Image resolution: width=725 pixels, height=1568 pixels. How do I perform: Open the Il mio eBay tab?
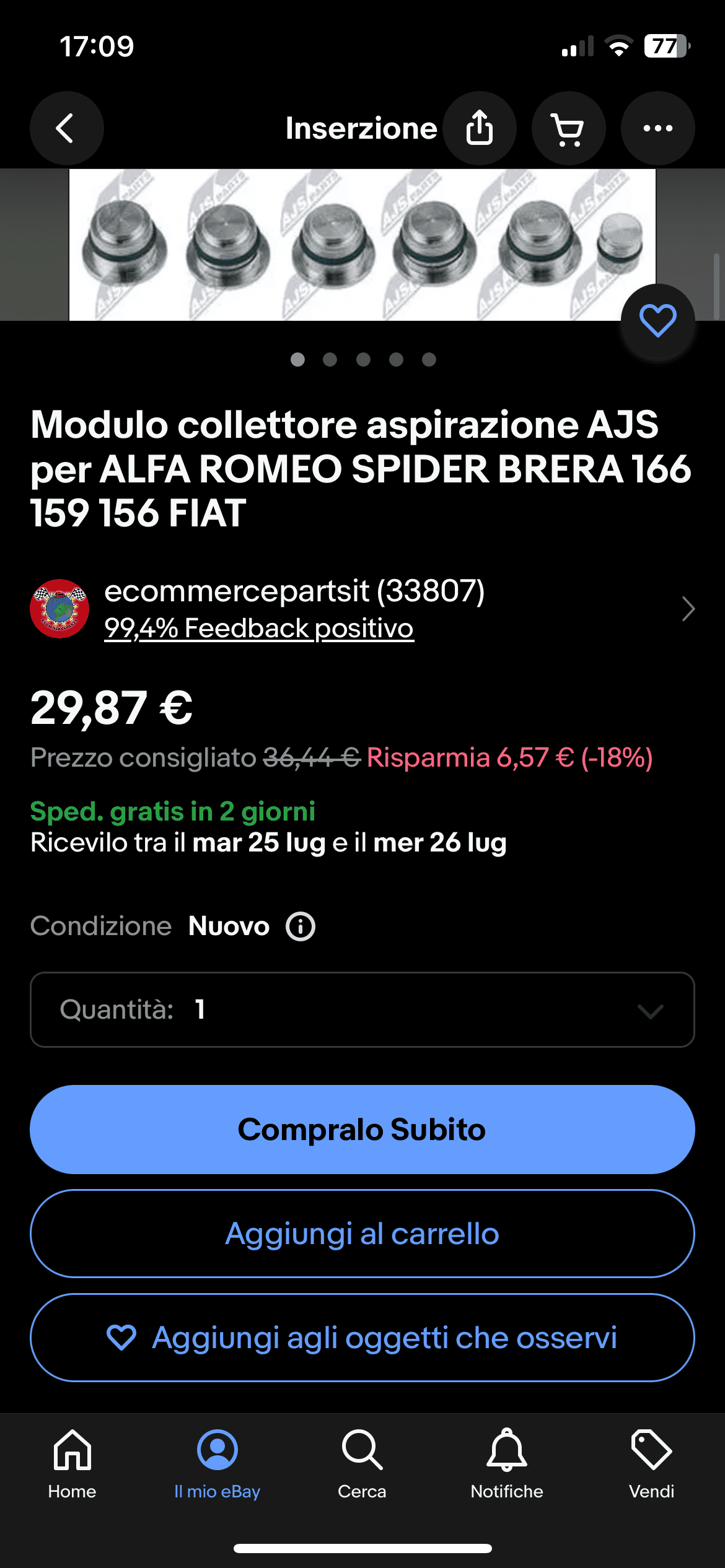(x=217, y=1464)
